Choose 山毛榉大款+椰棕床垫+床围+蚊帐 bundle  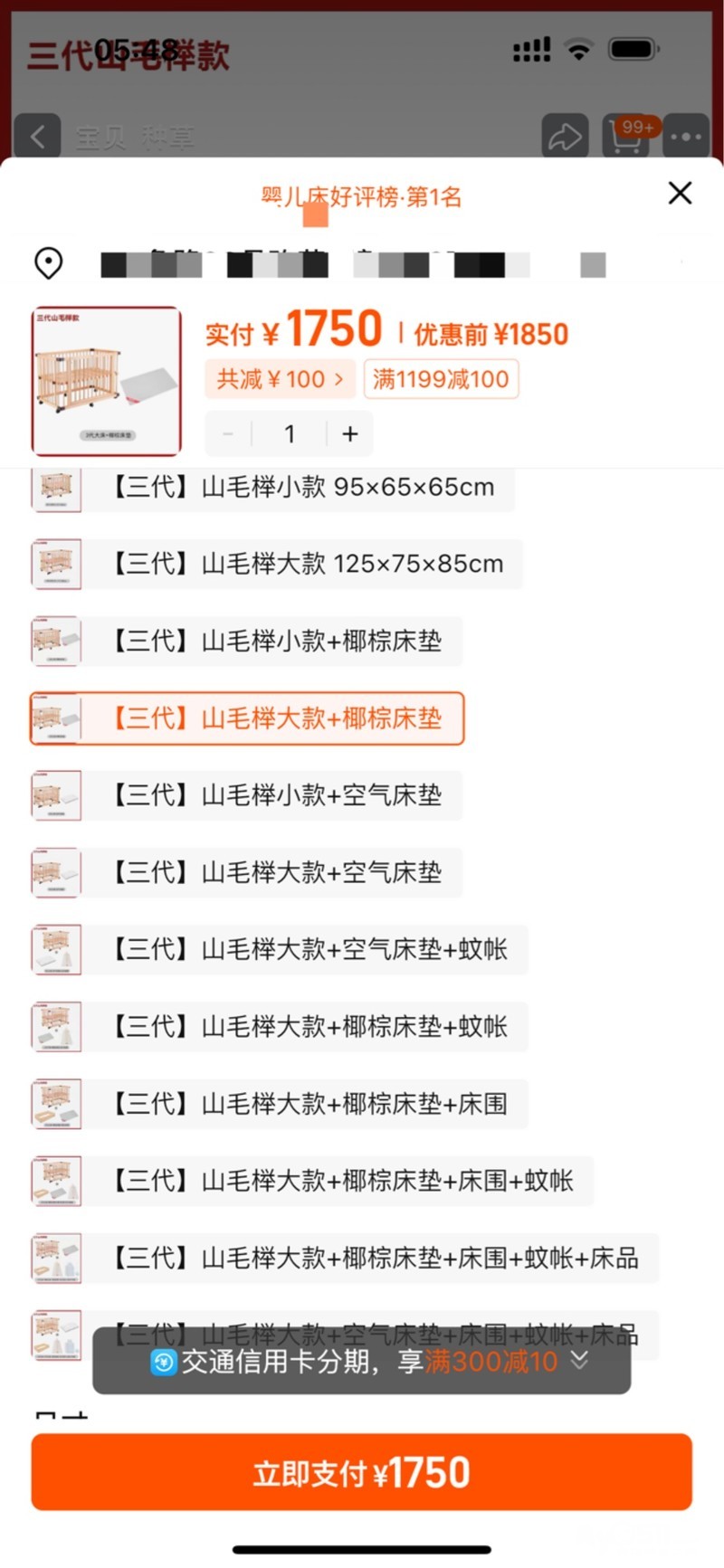tap(342, 1181)
